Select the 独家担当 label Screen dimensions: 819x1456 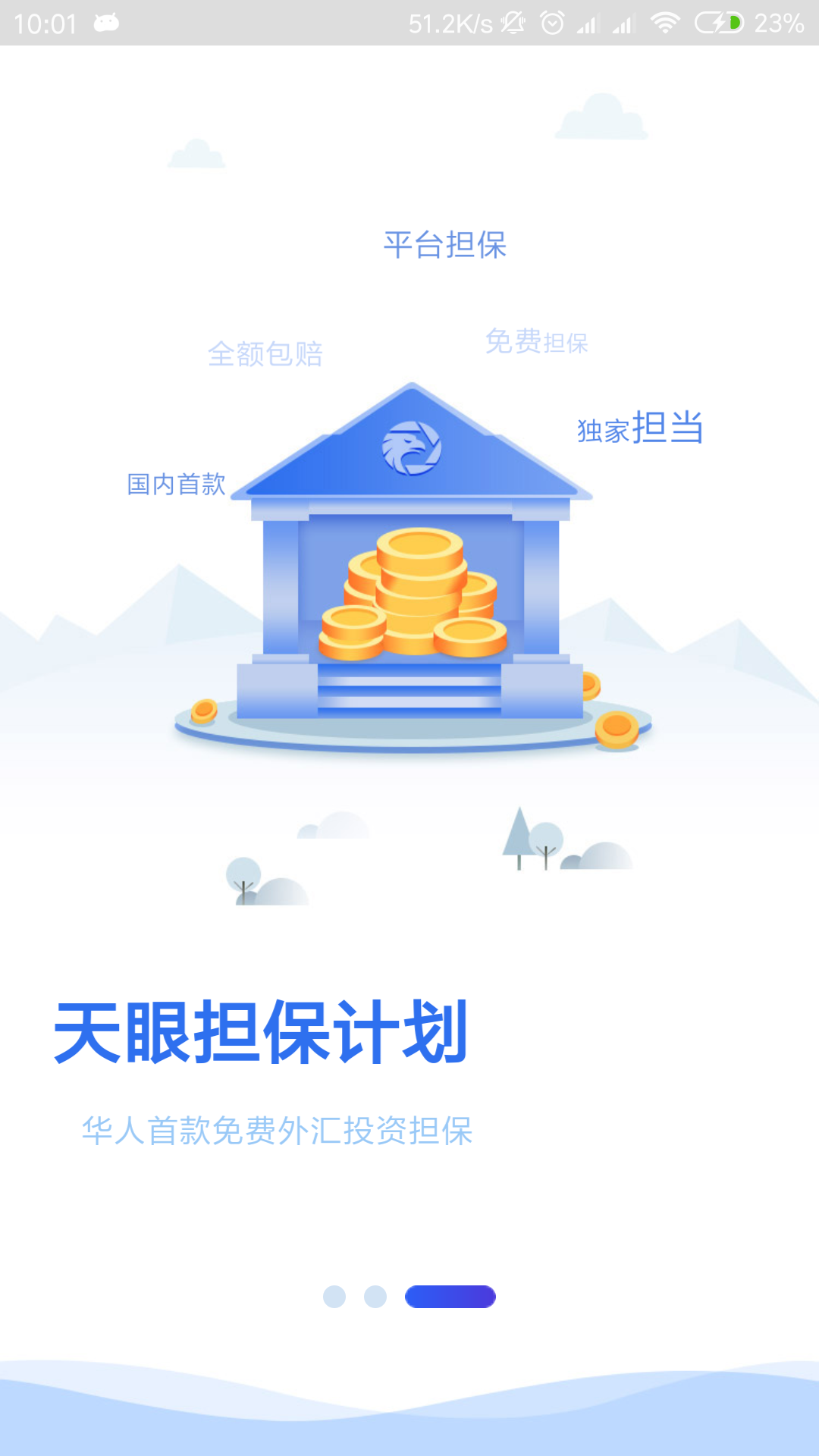point(639,428)
